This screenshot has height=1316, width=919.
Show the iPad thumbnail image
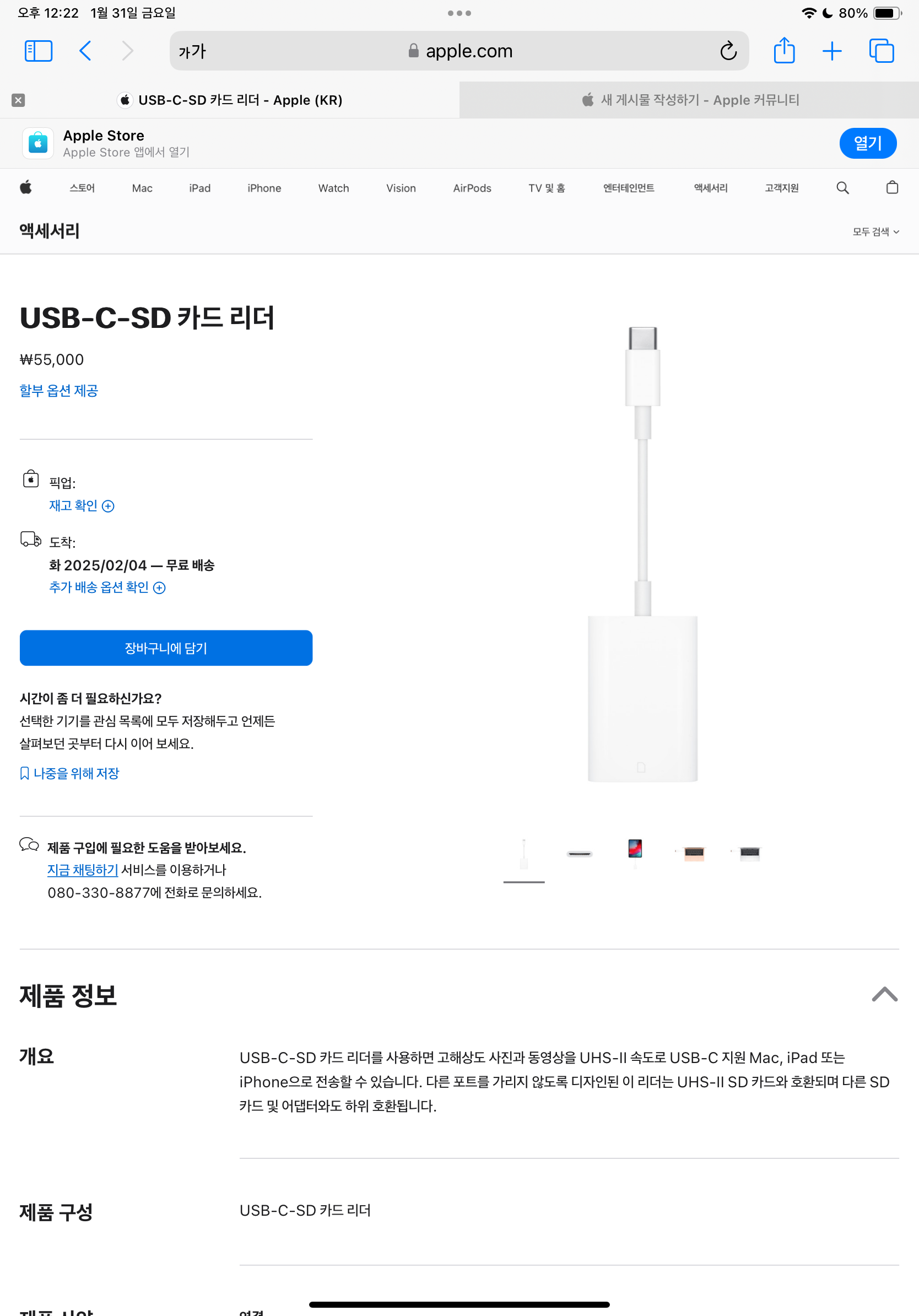pos(635,850)
